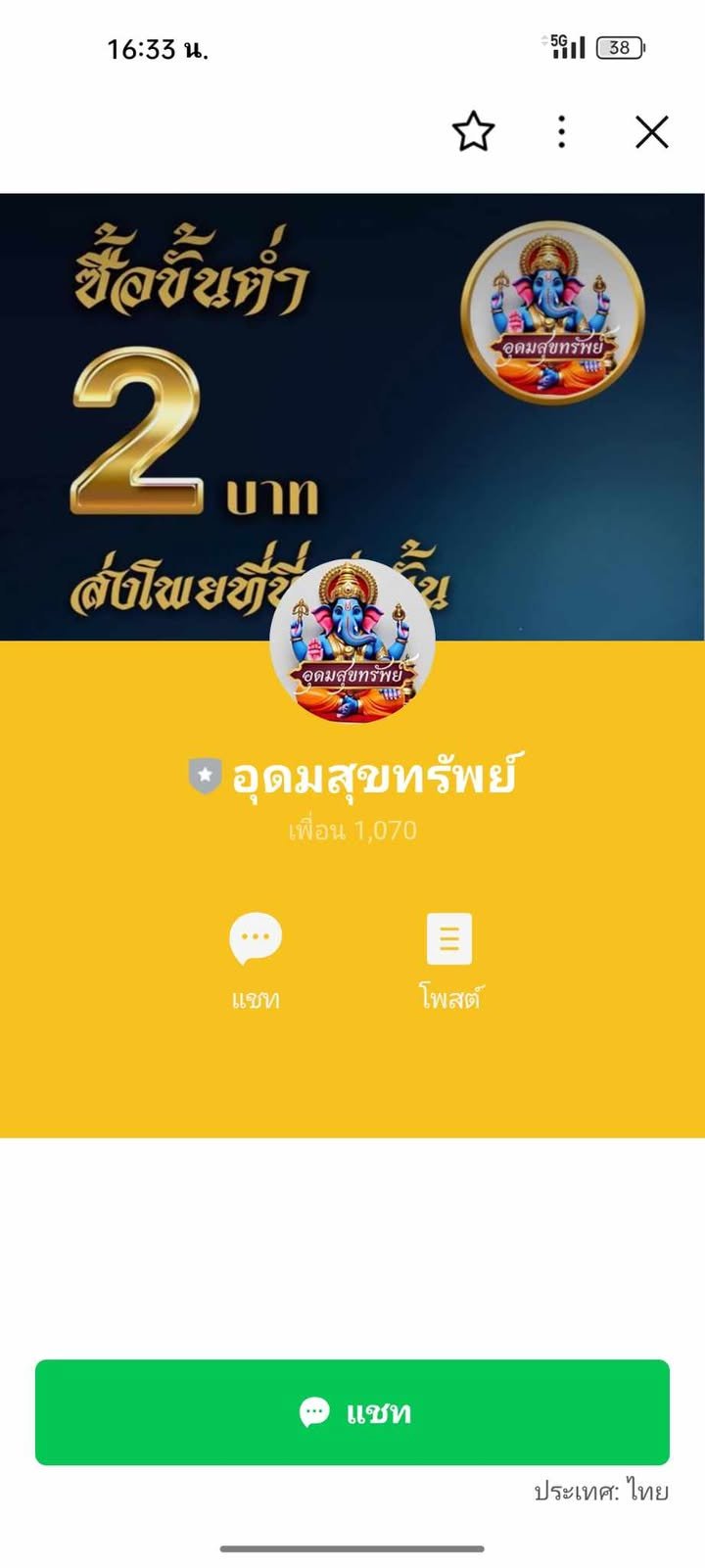Tap the speech bubble แชท icon

(256, 939)
